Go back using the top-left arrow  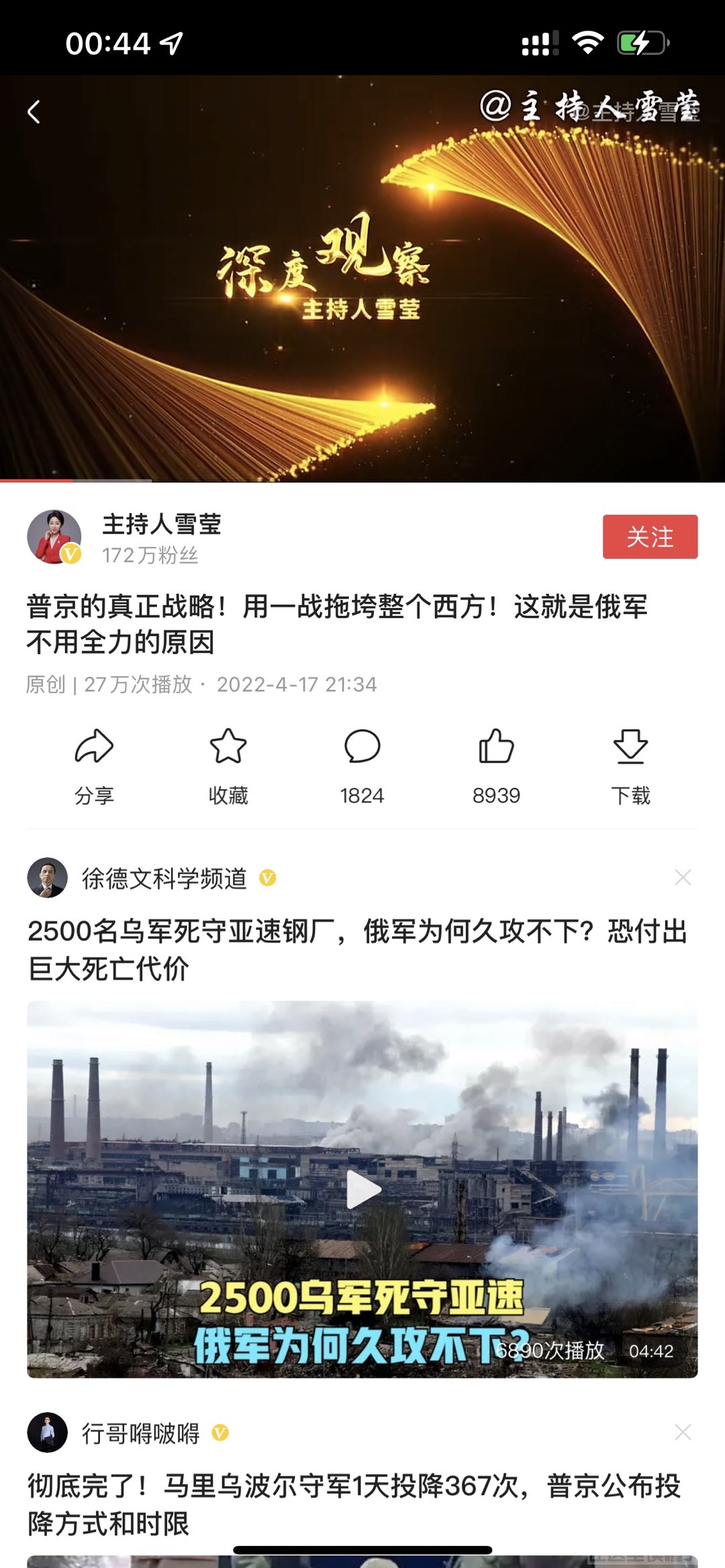(34, 112)
